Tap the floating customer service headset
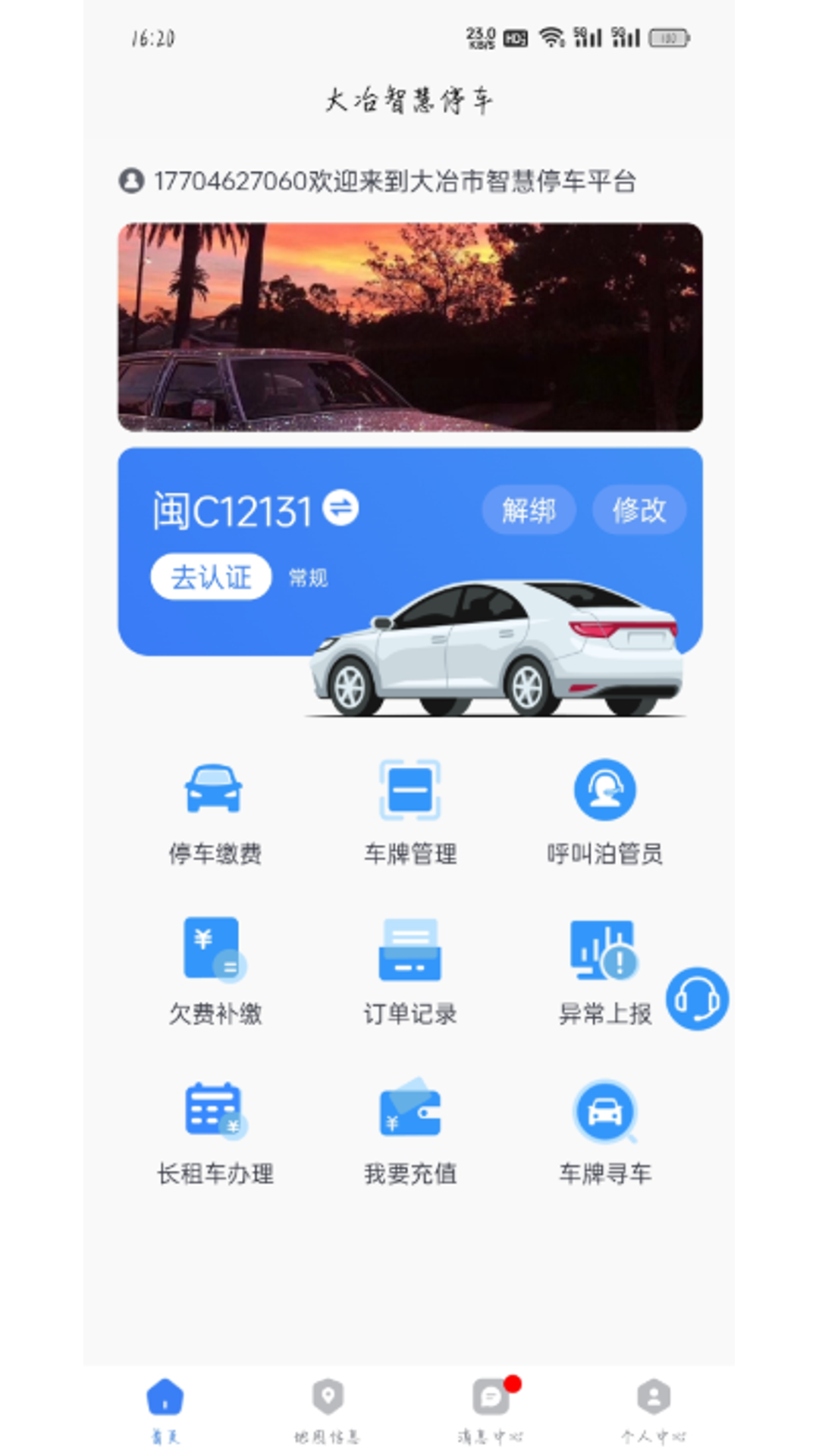 697,999
